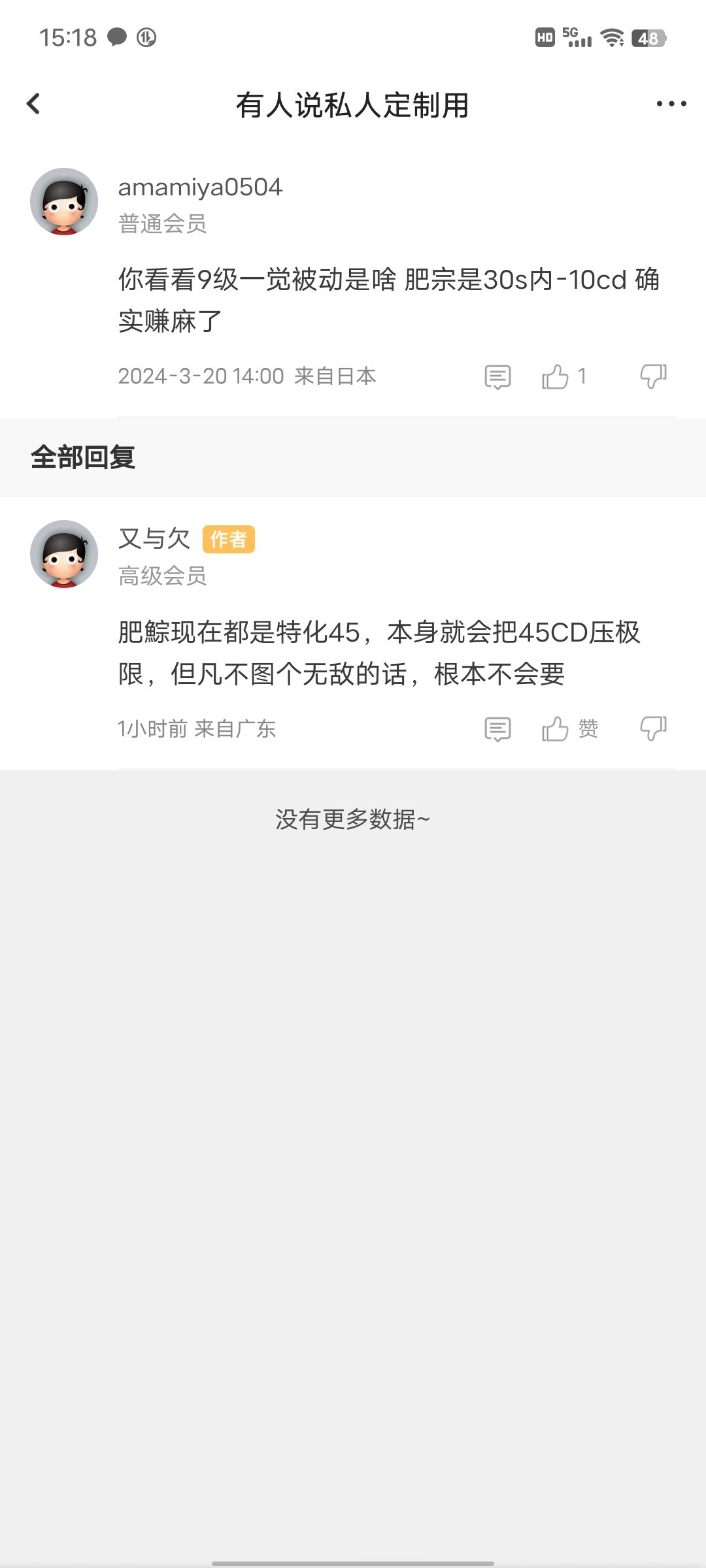Viewport: 706px width, 1568px height.
Task: Like 又与欠's reply
Action: tap(556, 729)
